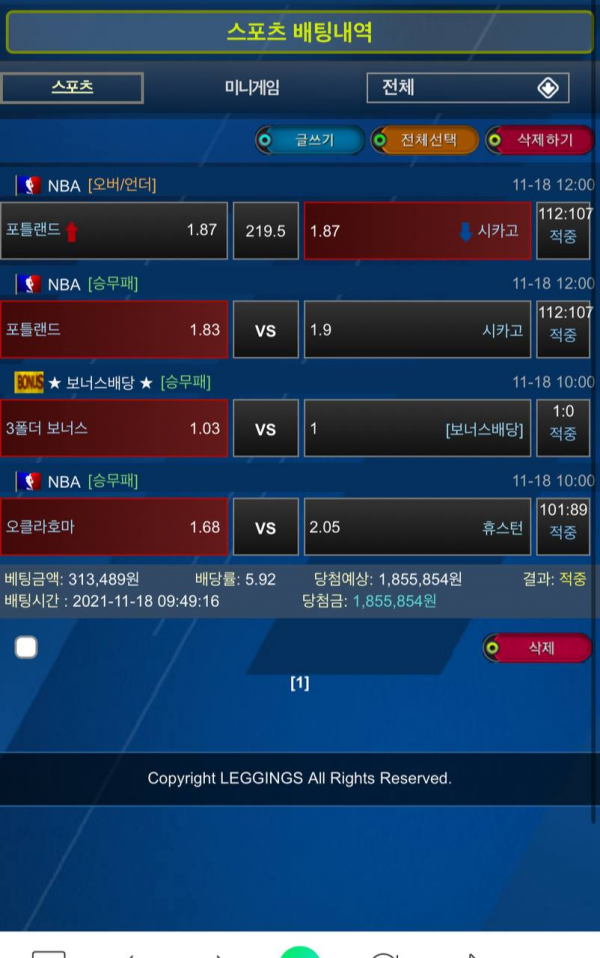This screenshot has height=958, width=600.
Task: Switch to the 스포츠 tab
Action: pos(72,88)
